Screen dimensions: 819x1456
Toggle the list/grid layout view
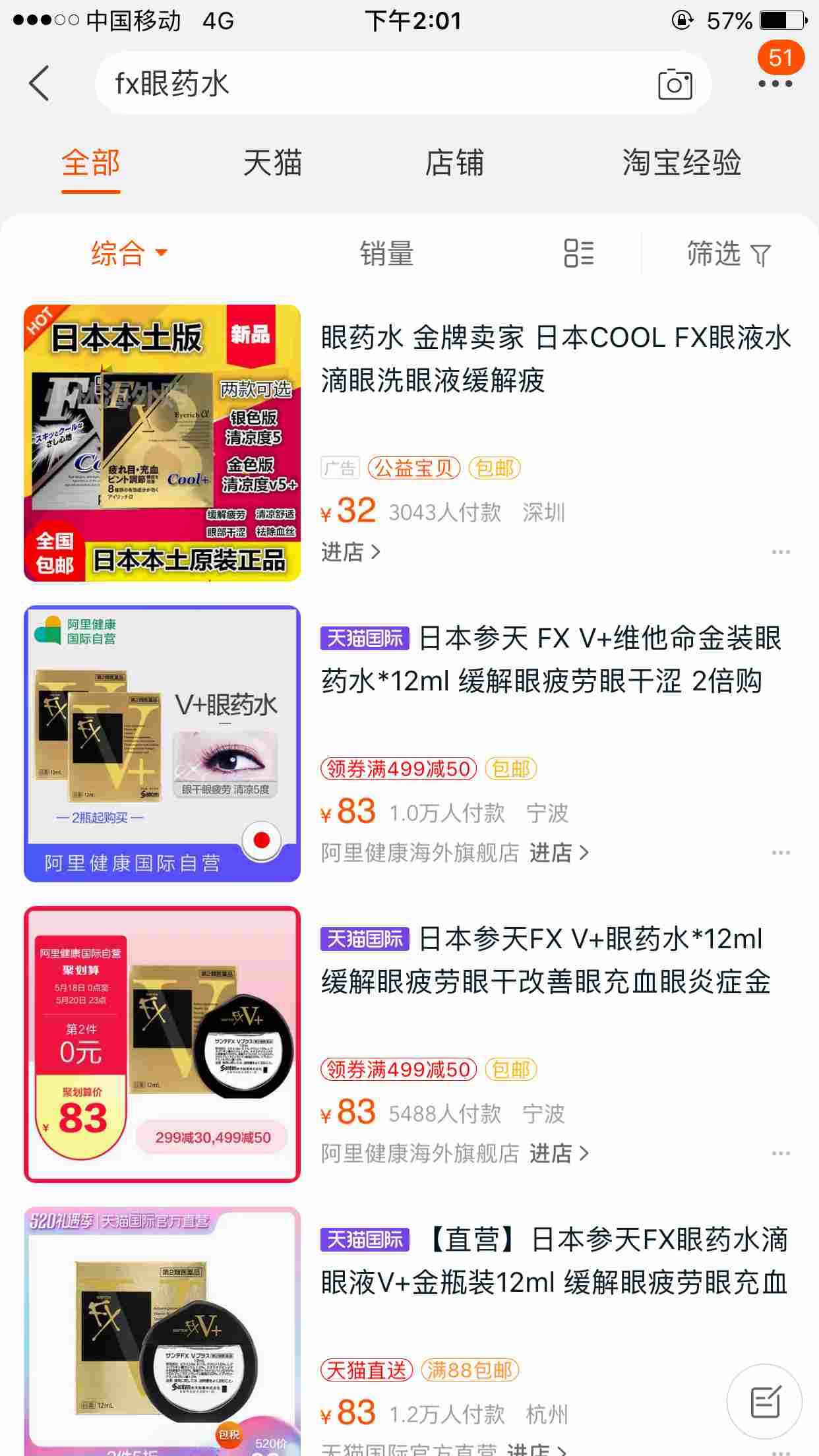point(579,253)
